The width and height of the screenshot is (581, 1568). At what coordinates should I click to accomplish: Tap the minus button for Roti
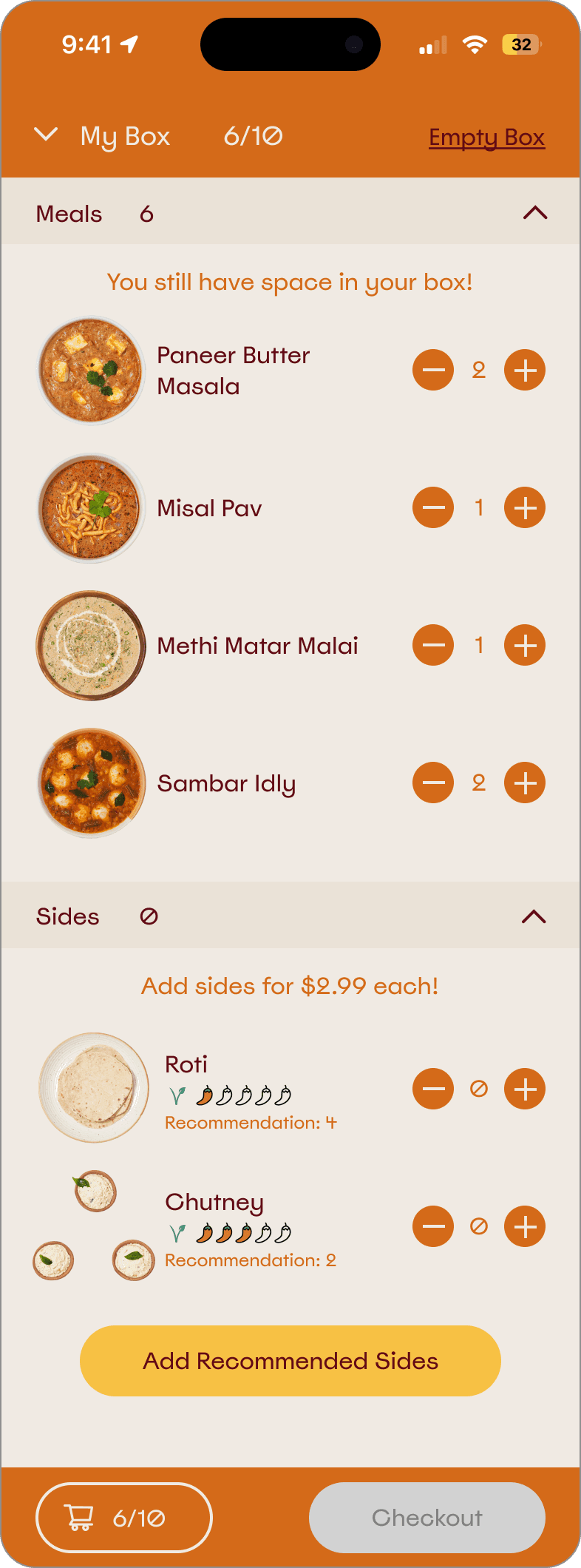coord(433,1089)
